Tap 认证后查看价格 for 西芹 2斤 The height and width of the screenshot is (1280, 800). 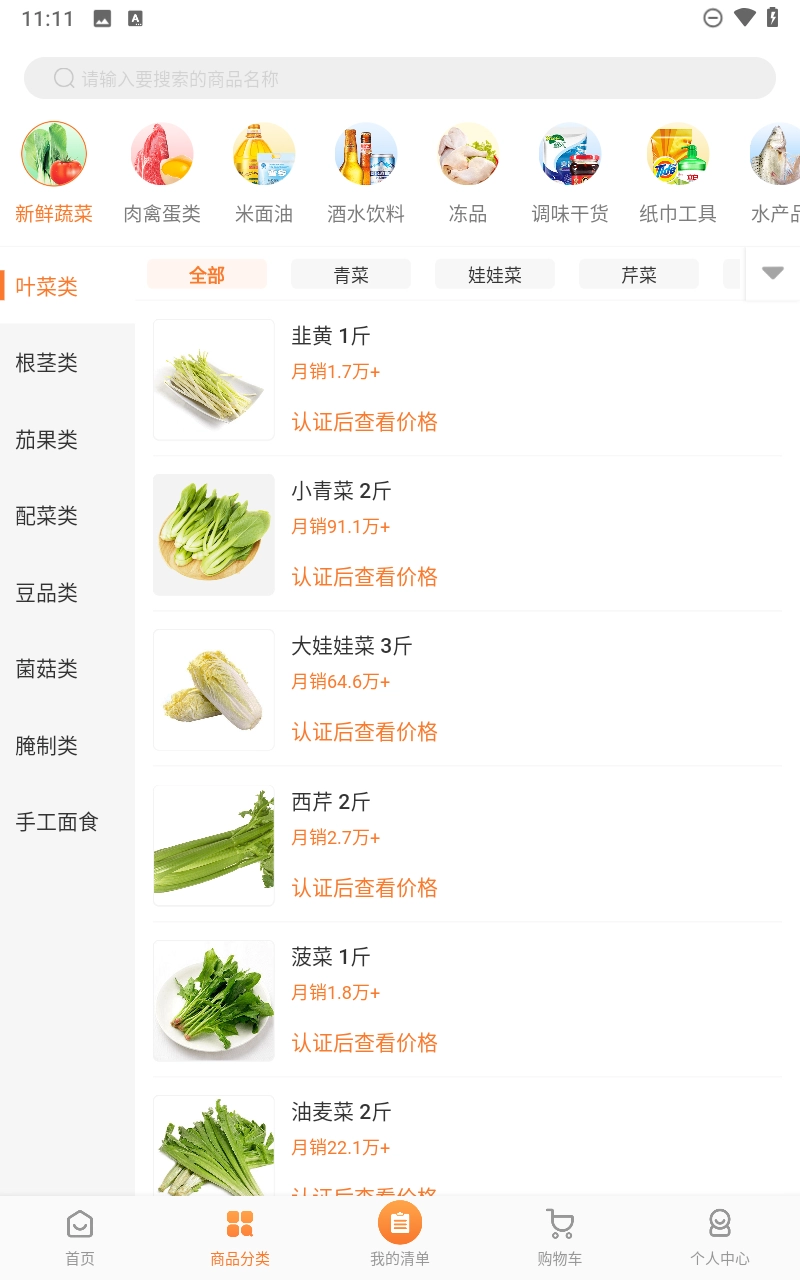tap(364, 888)
